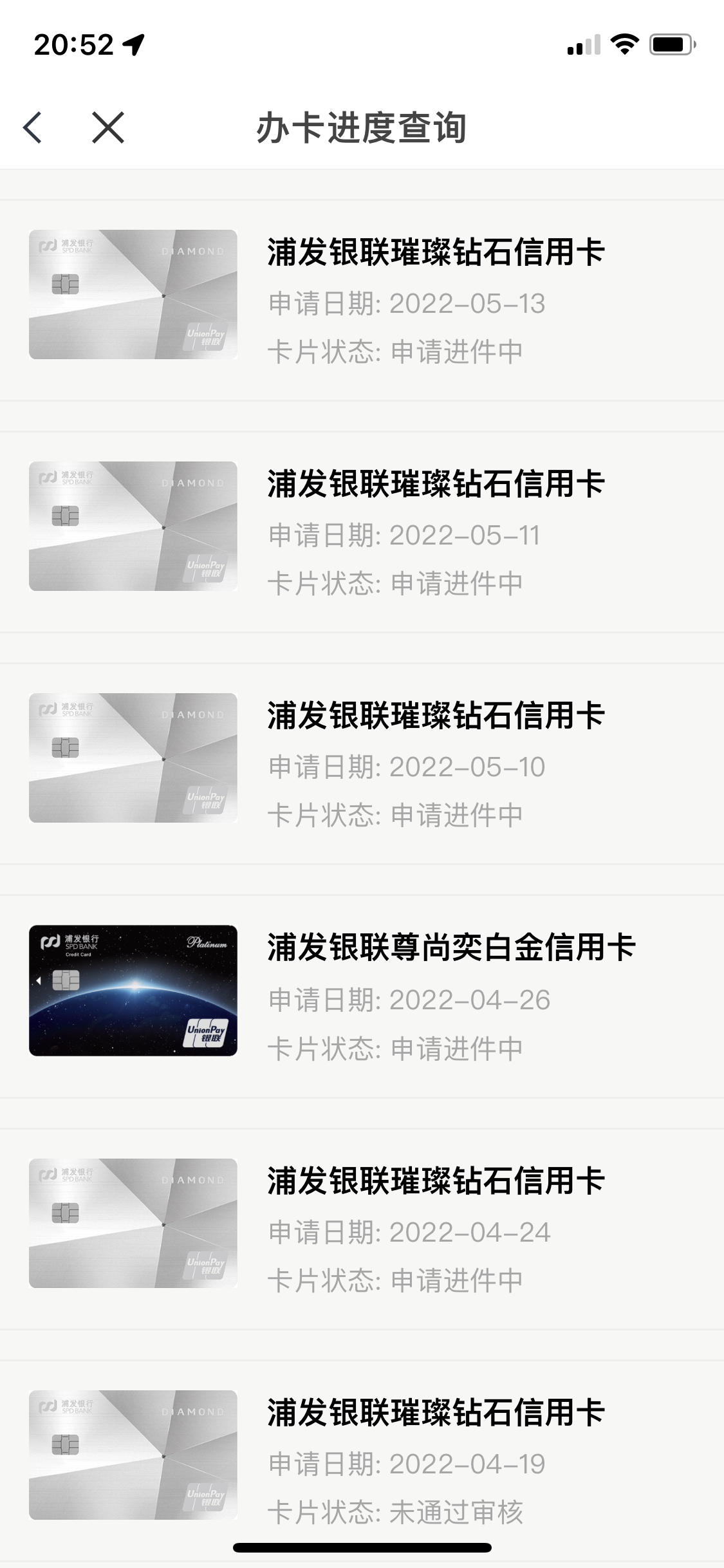724x1568 pixels.
Task: Open the application dated 2022-05-13
Action: [x=362, y=301]
